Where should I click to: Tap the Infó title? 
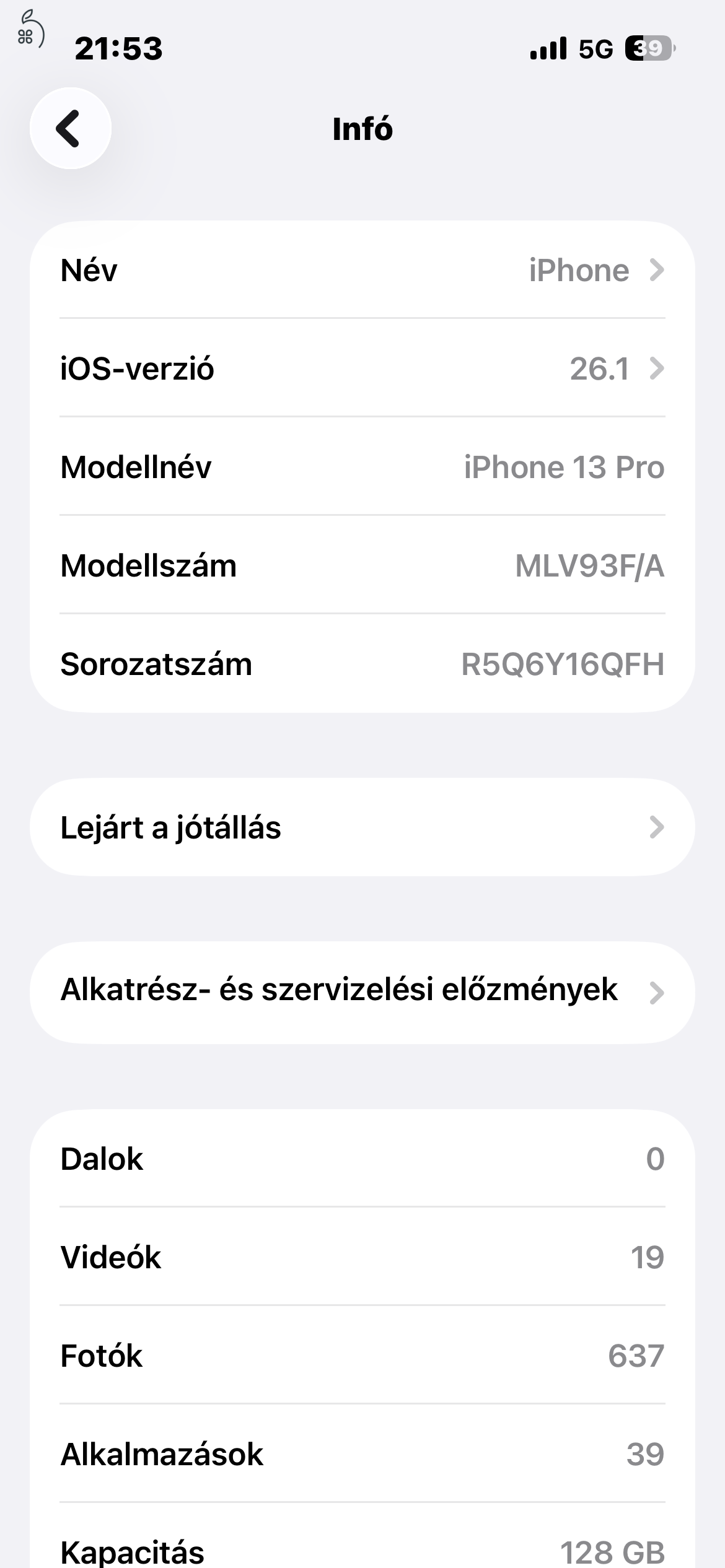coord(362,129)
